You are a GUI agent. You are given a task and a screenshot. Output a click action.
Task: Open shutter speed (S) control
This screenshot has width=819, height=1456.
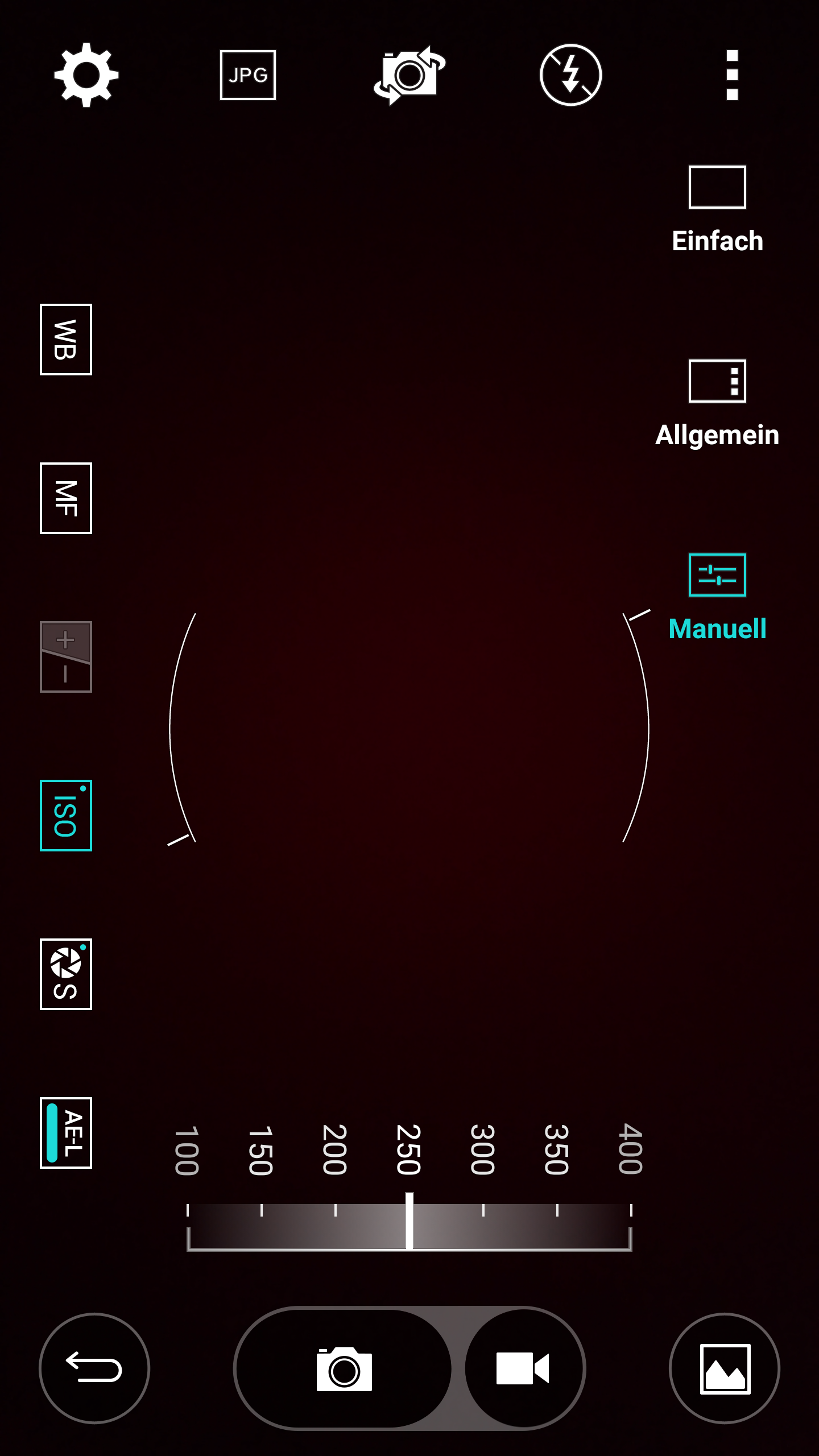(x=66, y=974)
